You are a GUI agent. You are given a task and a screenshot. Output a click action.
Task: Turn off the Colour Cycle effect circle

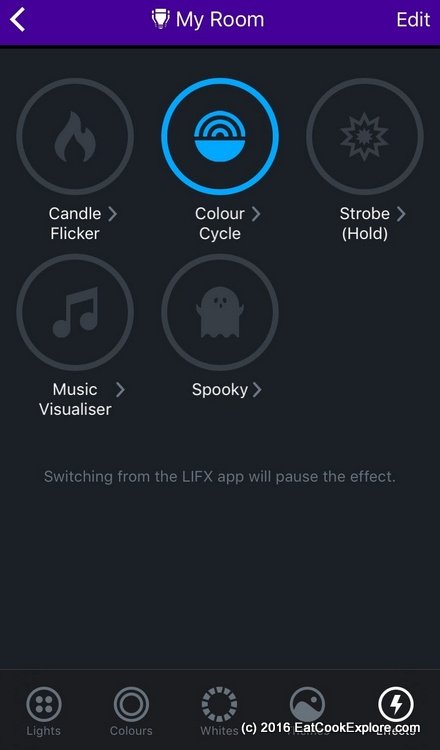tap(220, 136)
